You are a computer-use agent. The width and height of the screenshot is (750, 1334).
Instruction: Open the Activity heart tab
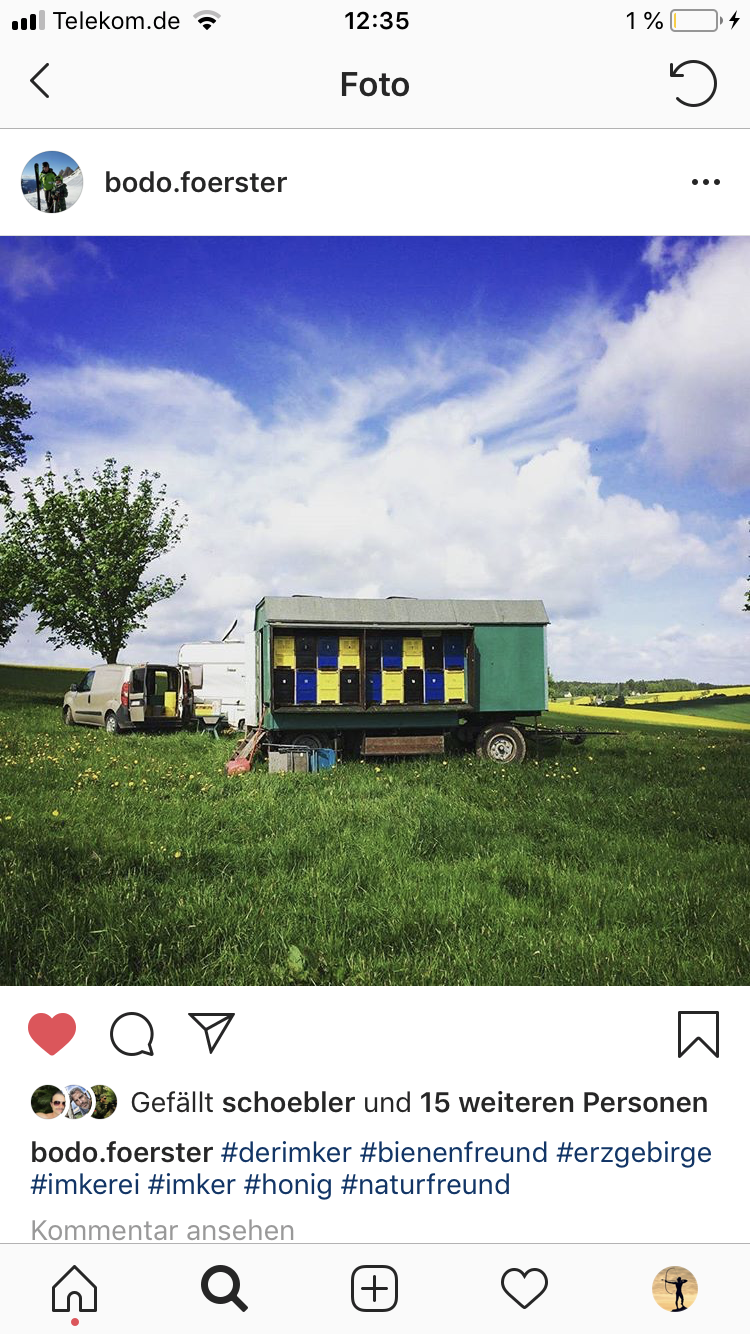525,1289
